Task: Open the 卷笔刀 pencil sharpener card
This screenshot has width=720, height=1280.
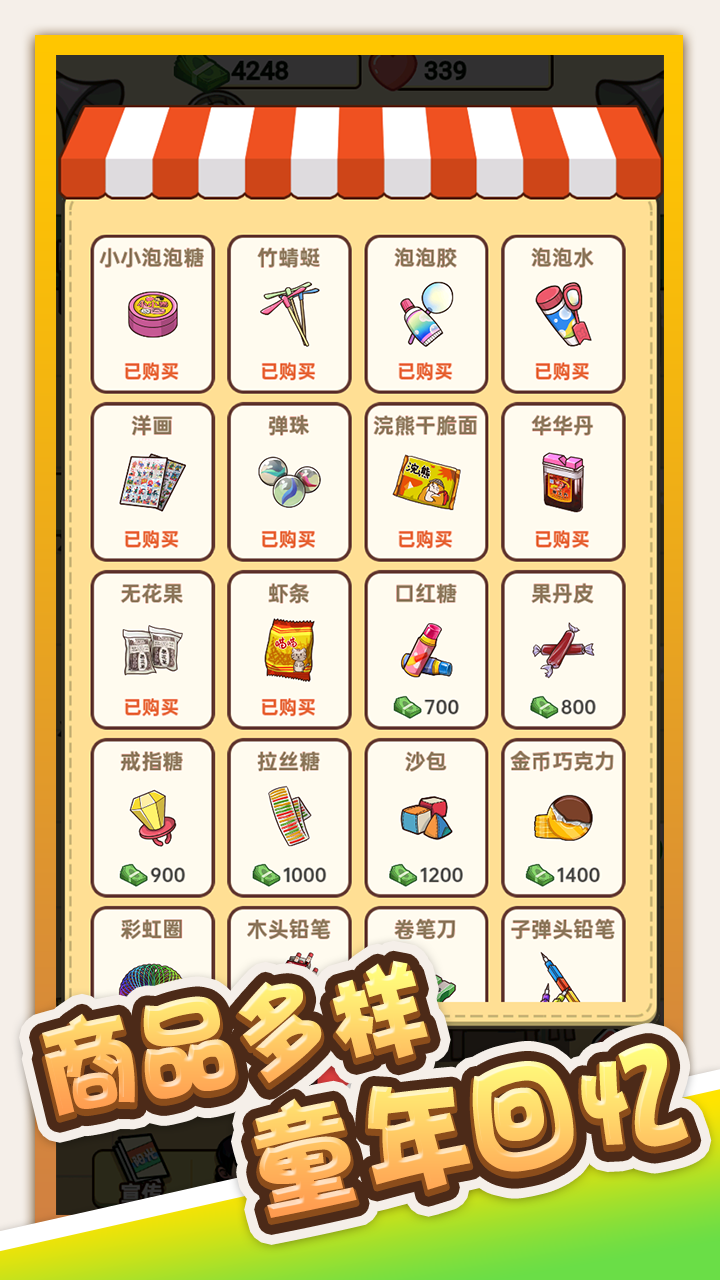Action: pyautogui.click(x=426, y=930)
